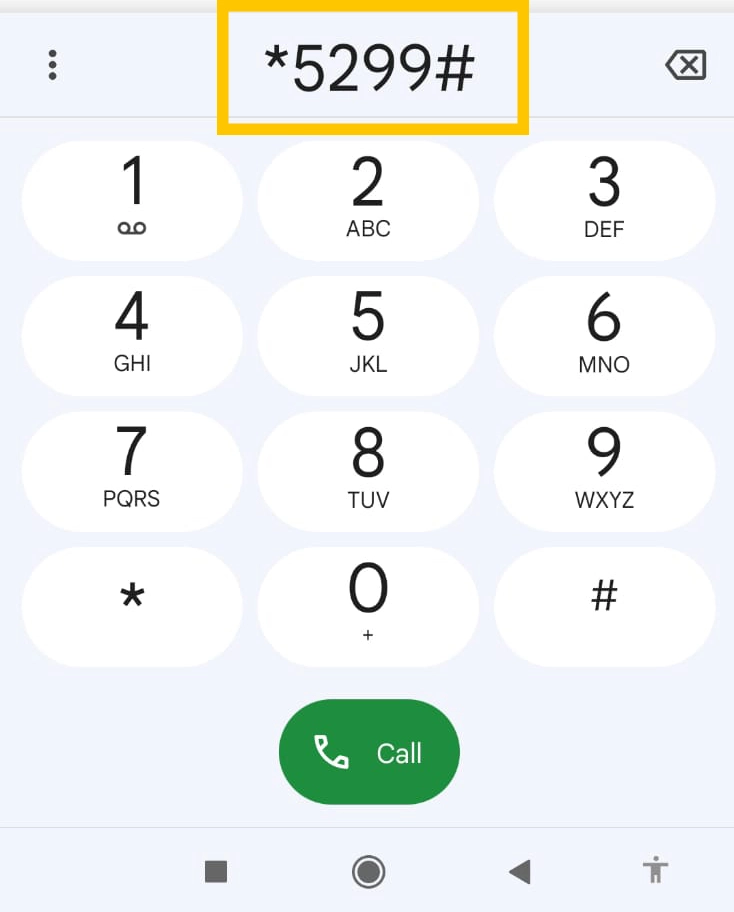
Task: Tap the dialed number field *5299#
Action: tap(371, 69)
